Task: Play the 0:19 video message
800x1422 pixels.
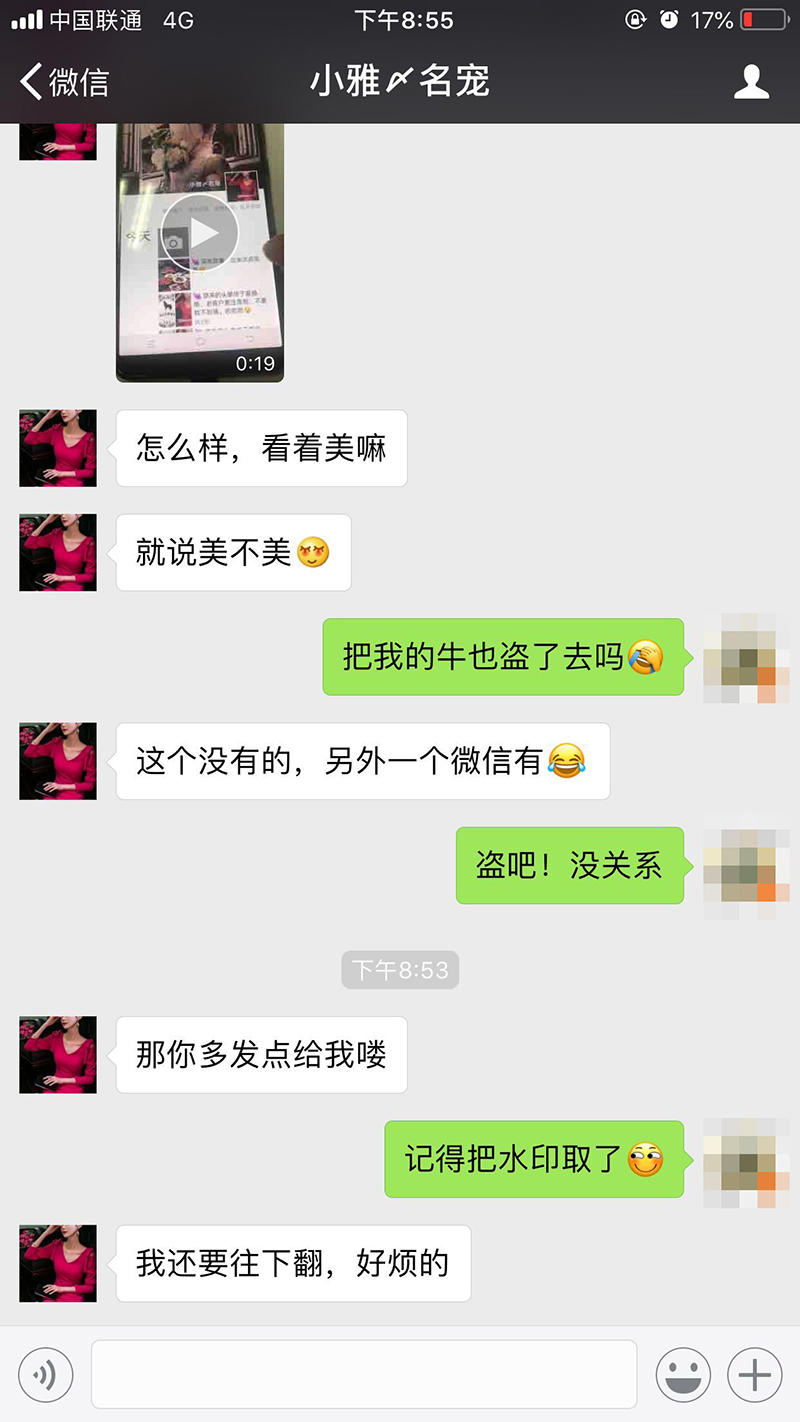Action: pyautogui.click(x=200, y=234)
